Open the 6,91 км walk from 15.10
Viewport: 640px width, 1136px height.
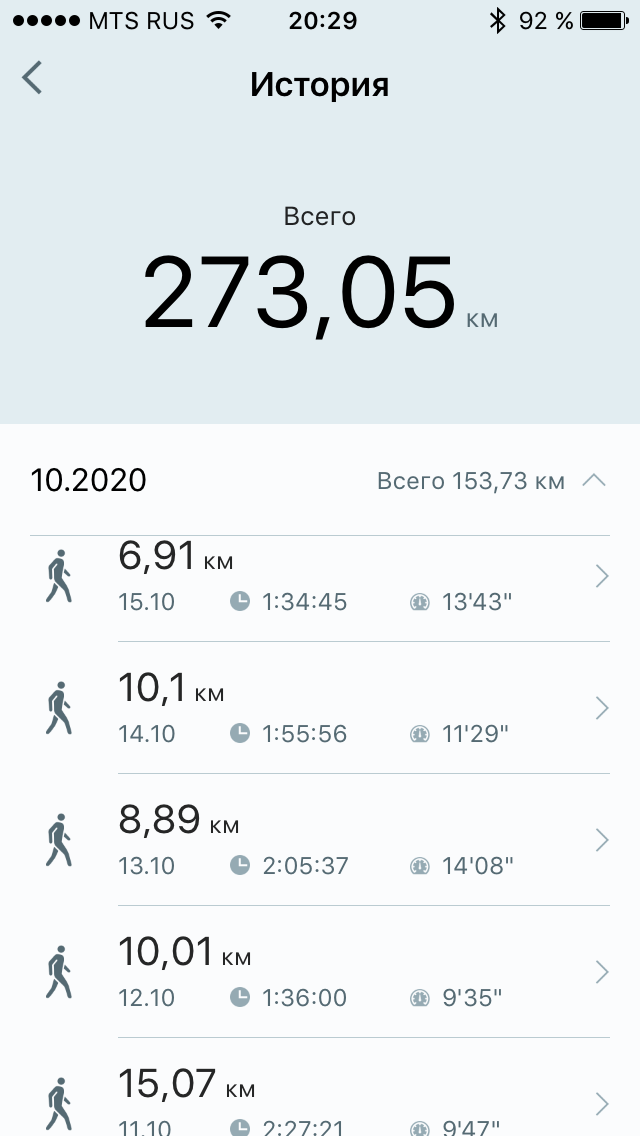[x=330, y=577]
